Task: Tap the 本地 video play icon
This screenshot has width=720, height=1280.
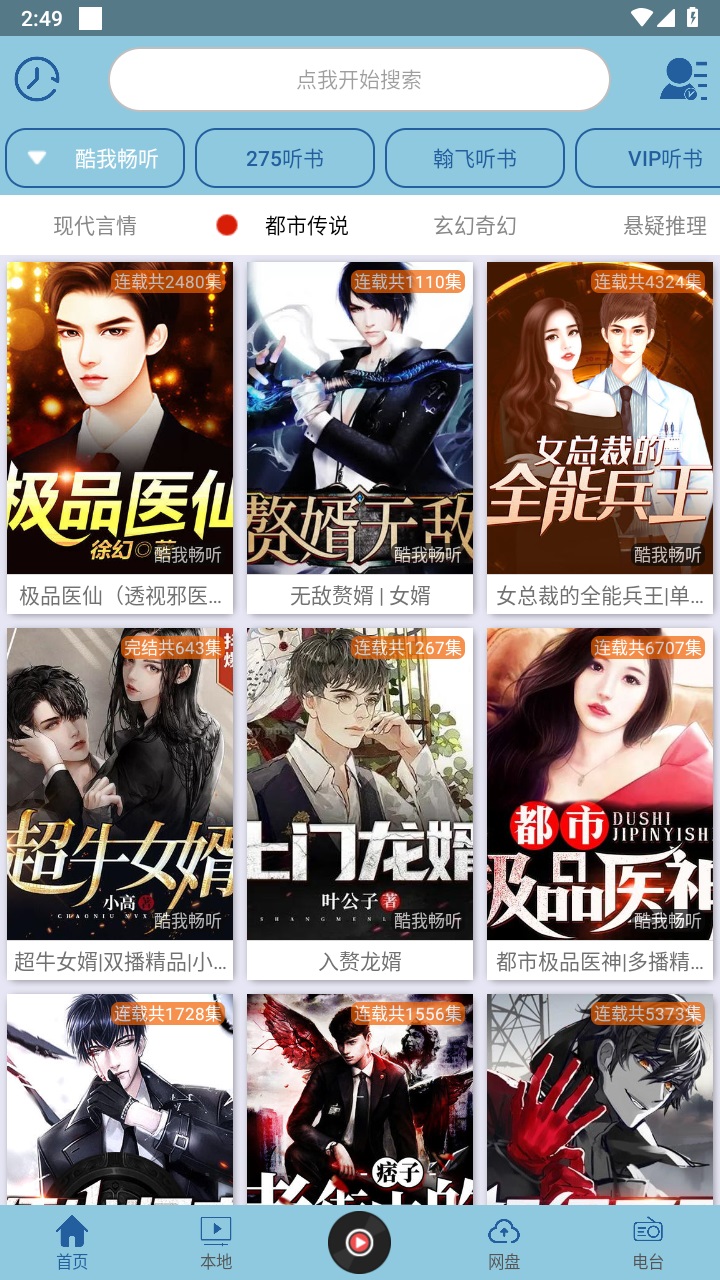Action: pos(216,1229)
